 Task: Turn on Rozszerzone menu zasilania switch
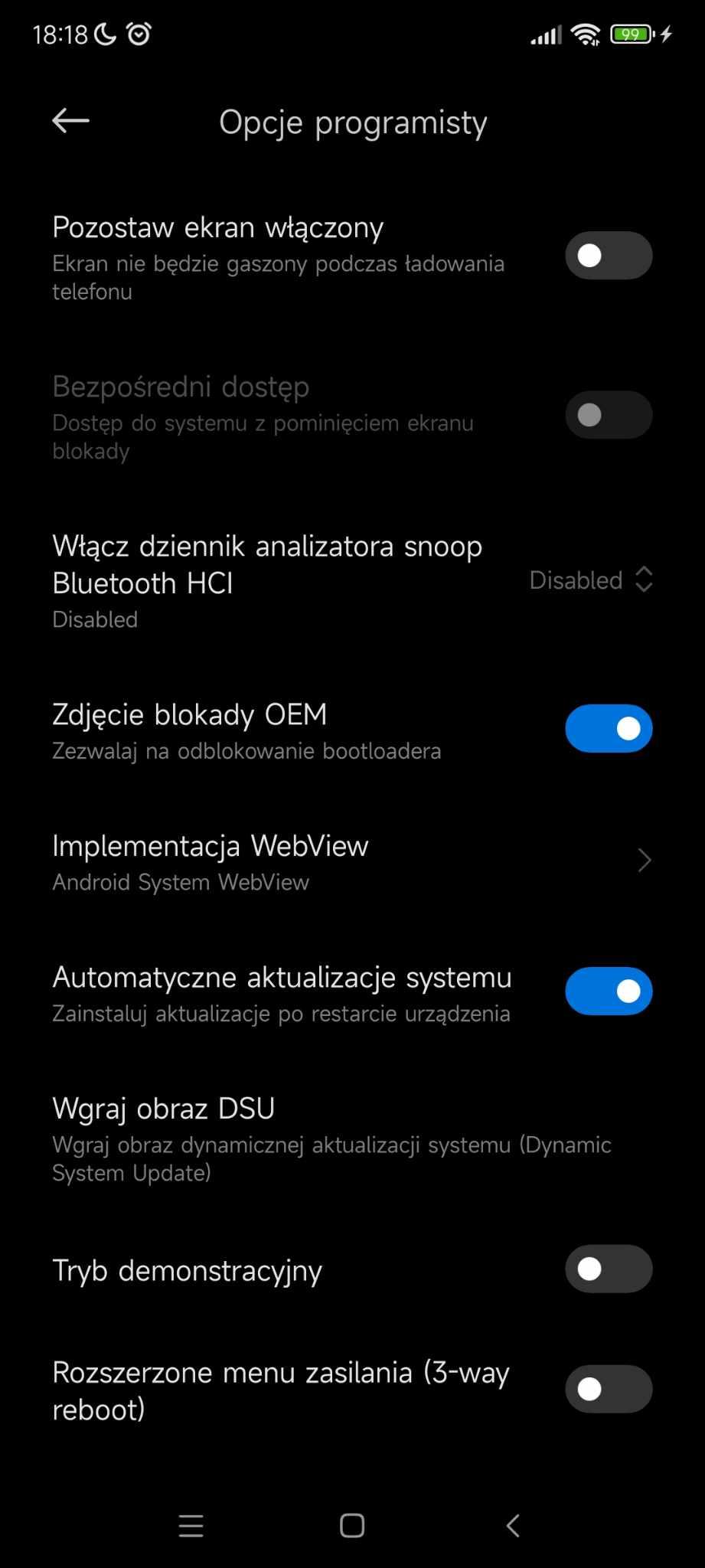[x=609, y=1389]
